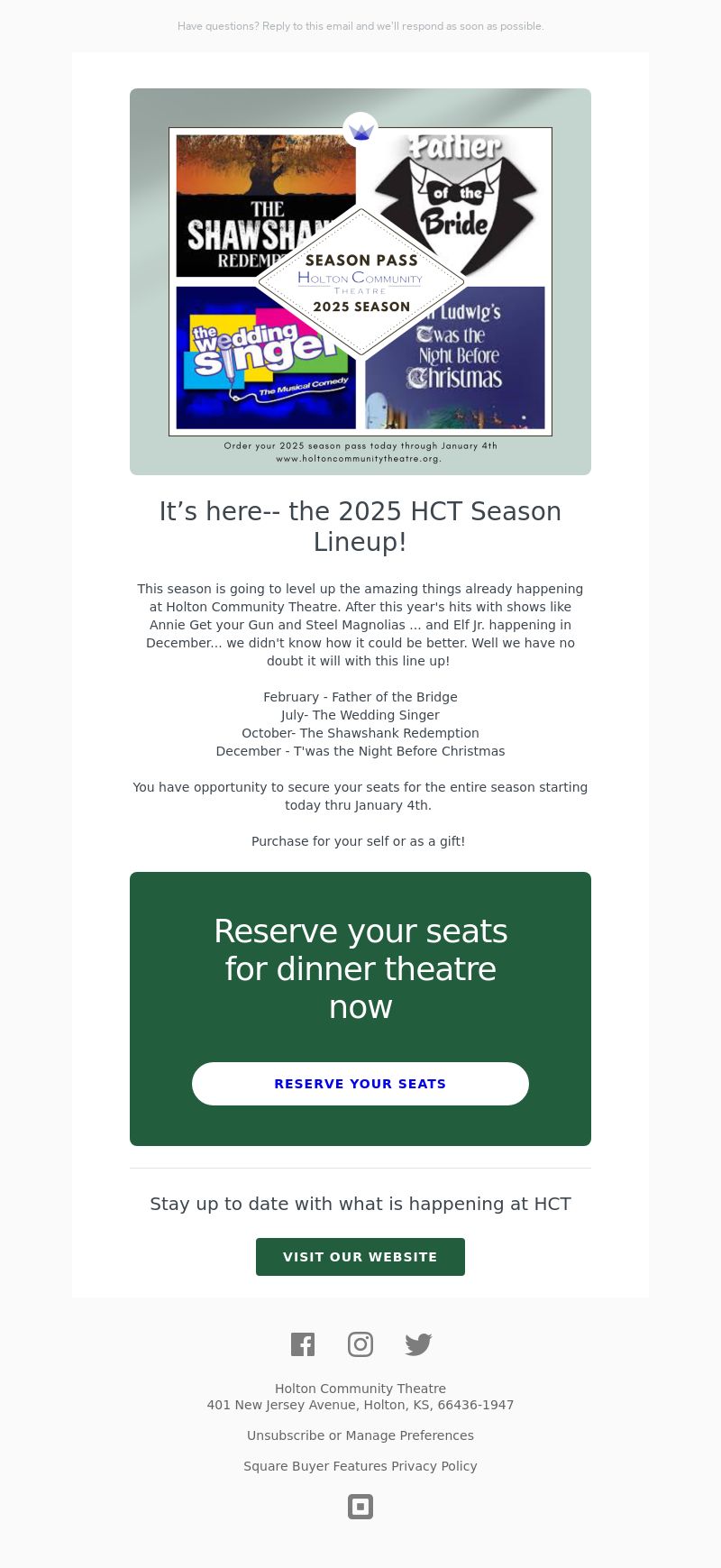721x1568 pixels.
Task: Open the Facebook page icon
Action: pos(303,1344)
